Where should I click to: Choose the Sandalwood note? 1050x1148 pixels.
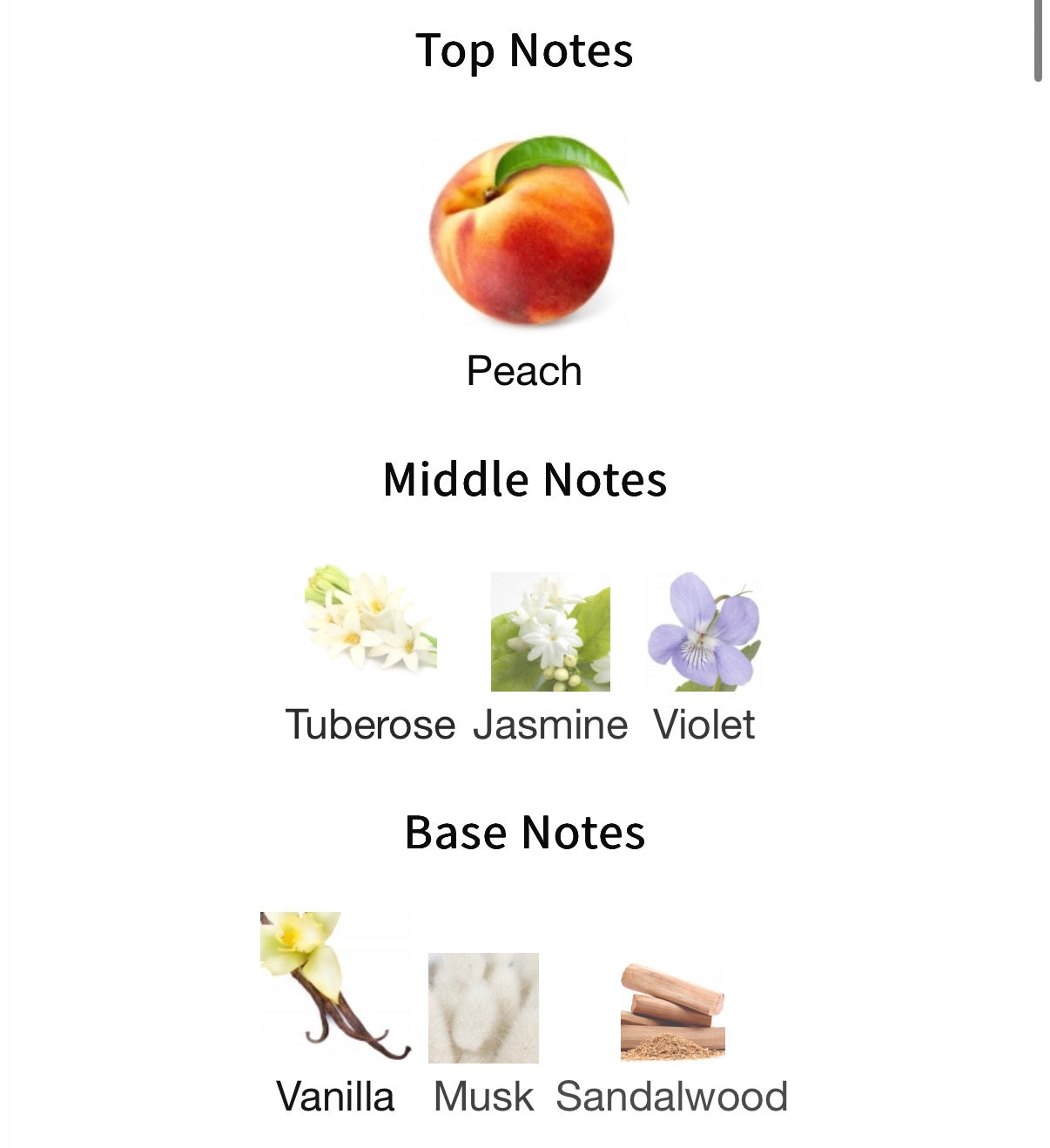click(672, 1011)
